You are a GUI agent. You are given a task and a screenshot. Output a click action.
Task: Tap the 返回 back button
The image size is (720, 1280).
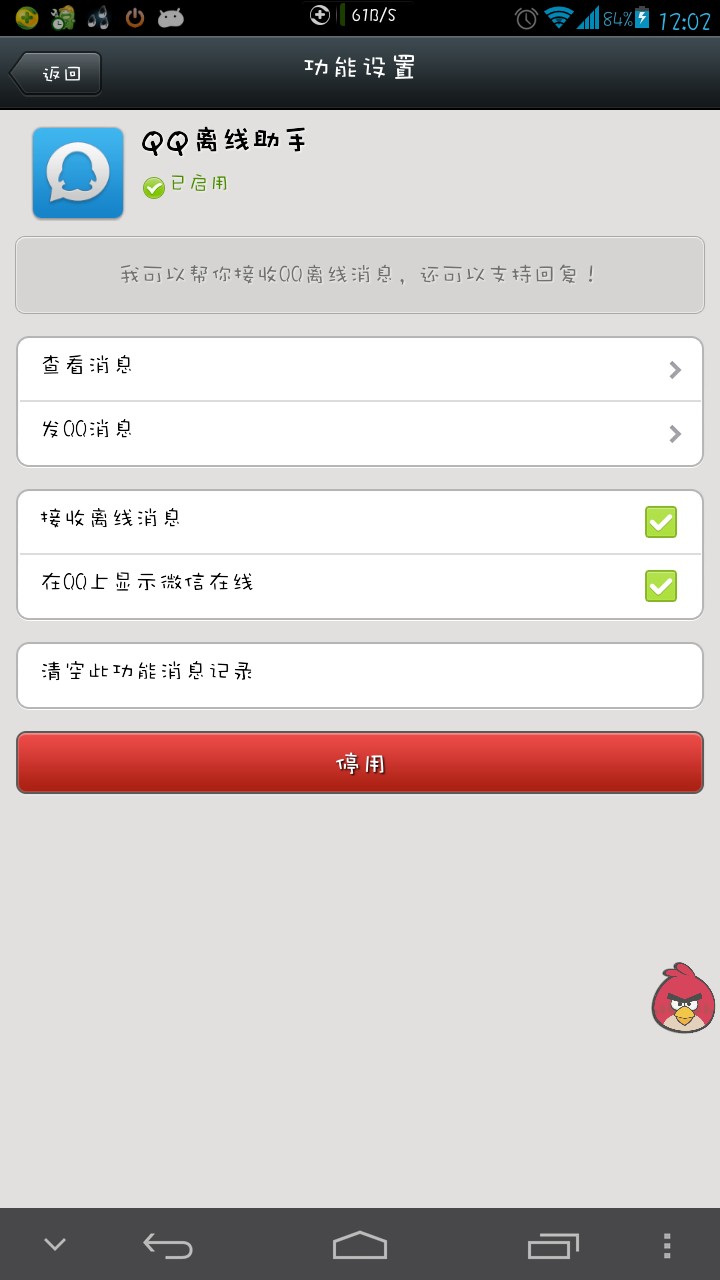coord(56,73)
